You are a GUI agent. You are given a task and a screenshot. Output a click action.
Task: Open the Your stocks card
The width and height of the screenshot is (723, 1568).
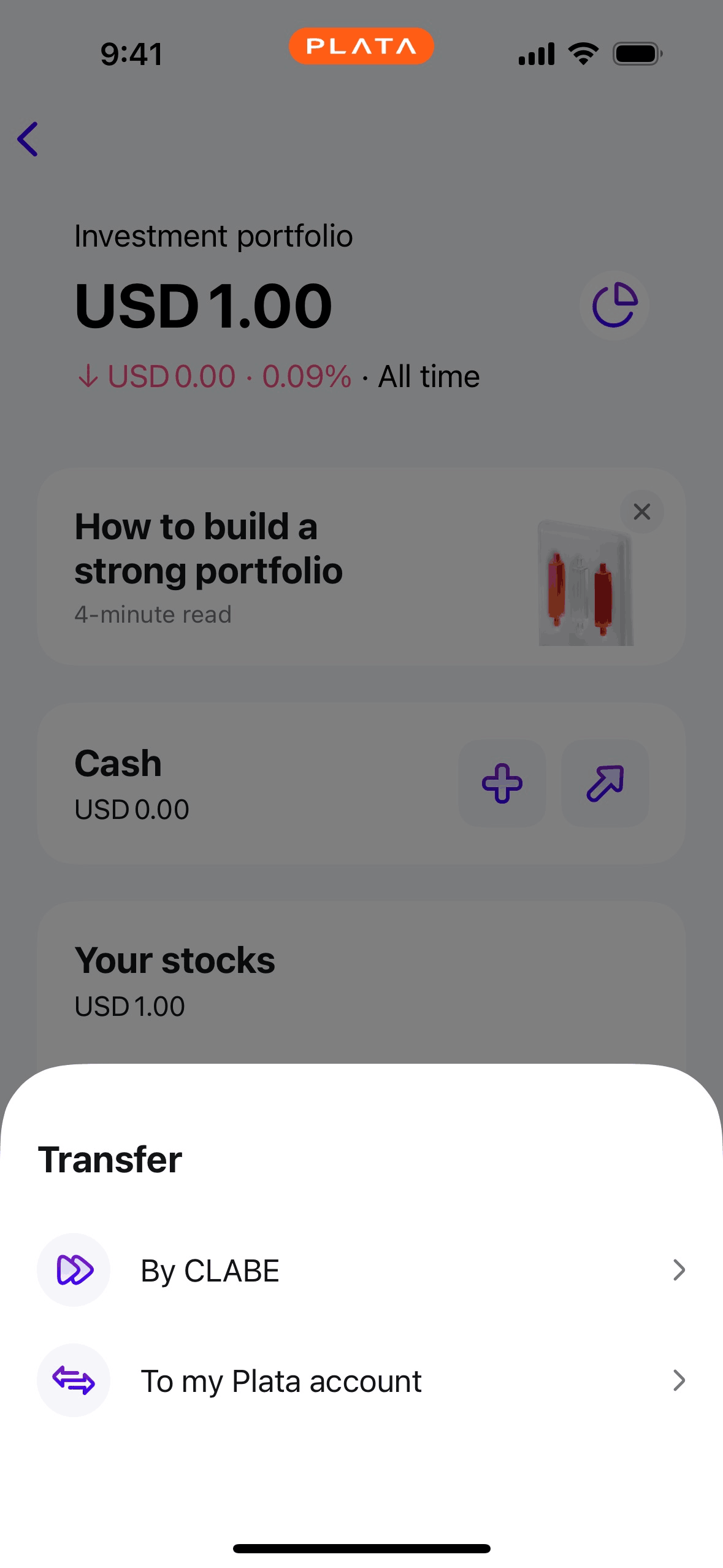point(361,982)
